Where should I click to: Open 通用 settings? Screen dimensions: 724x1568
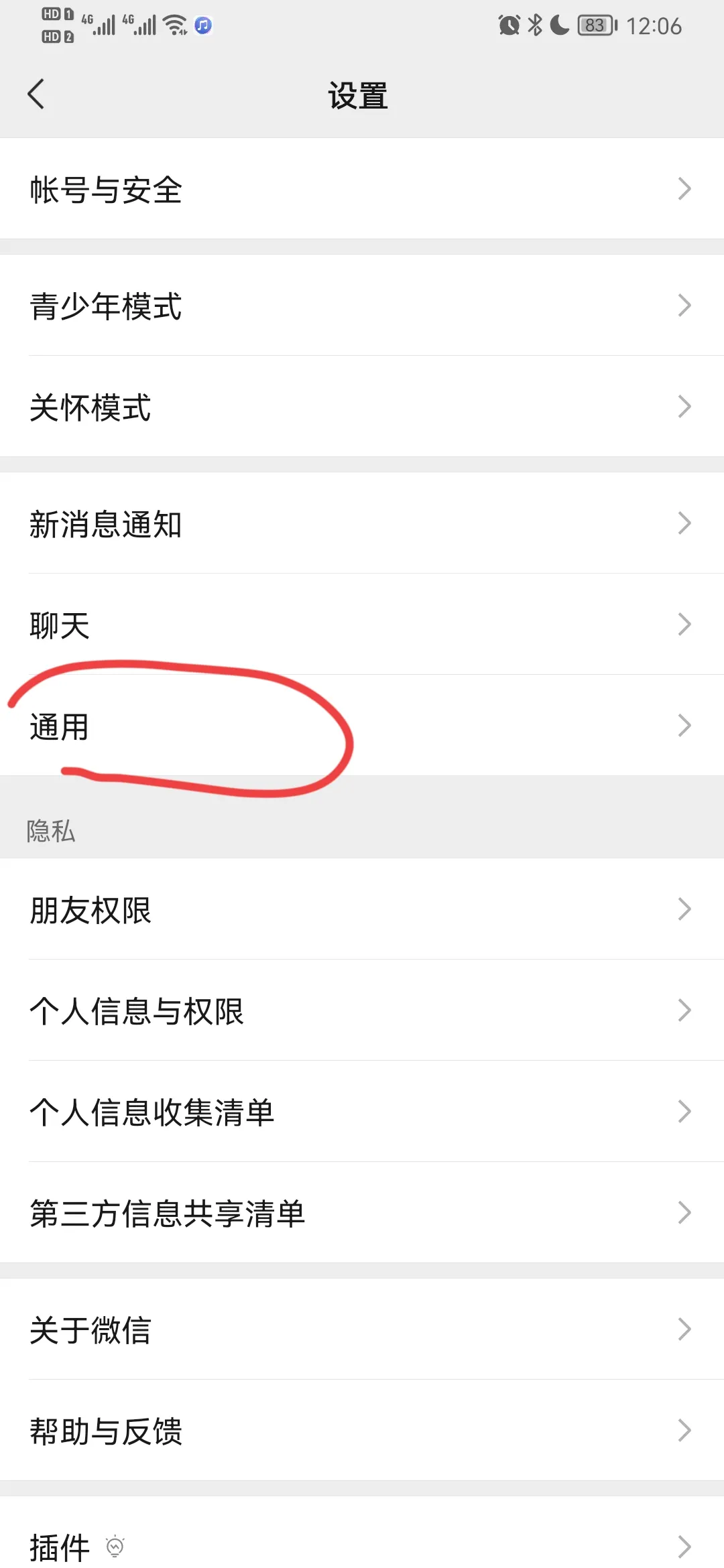[x=362, y=726]
